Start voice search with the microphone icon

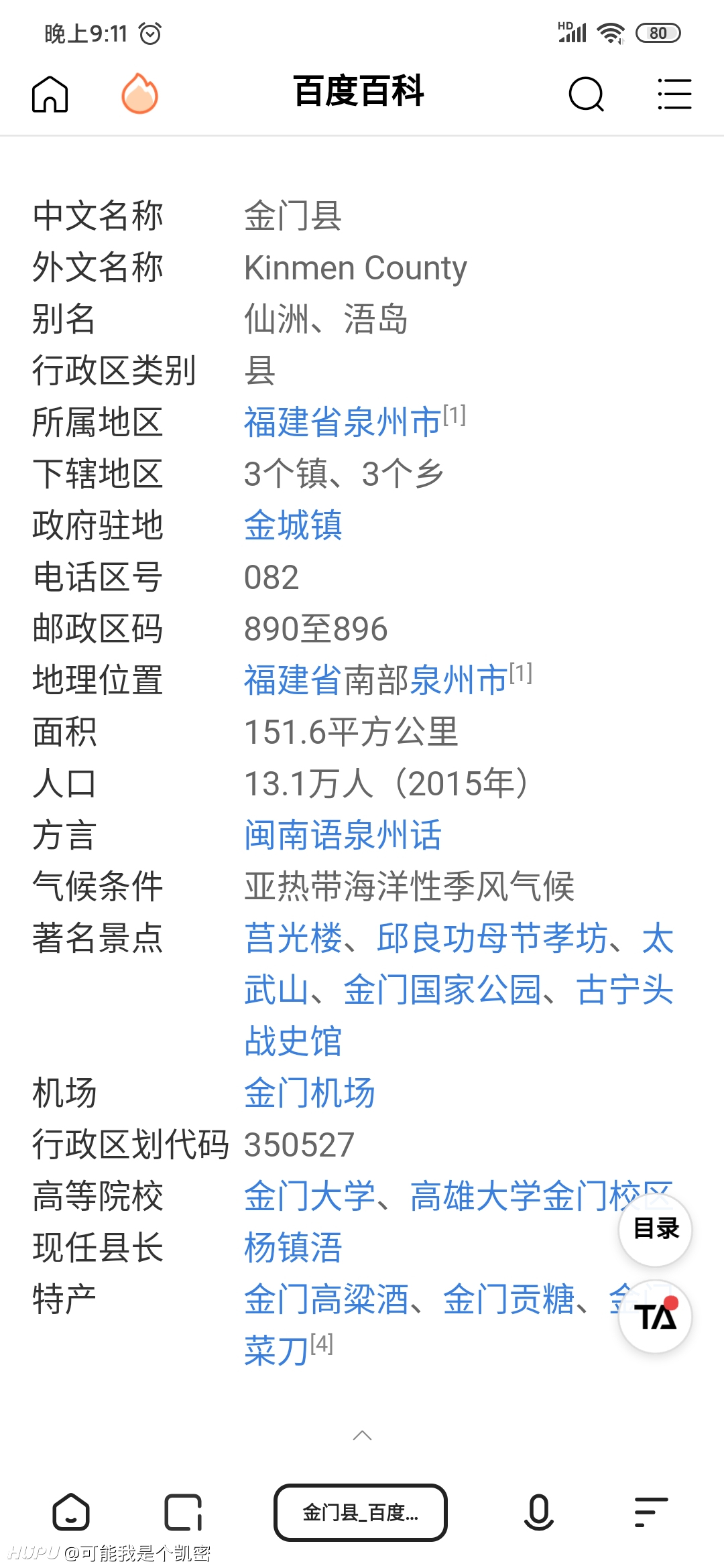[x=539, y=1512]
